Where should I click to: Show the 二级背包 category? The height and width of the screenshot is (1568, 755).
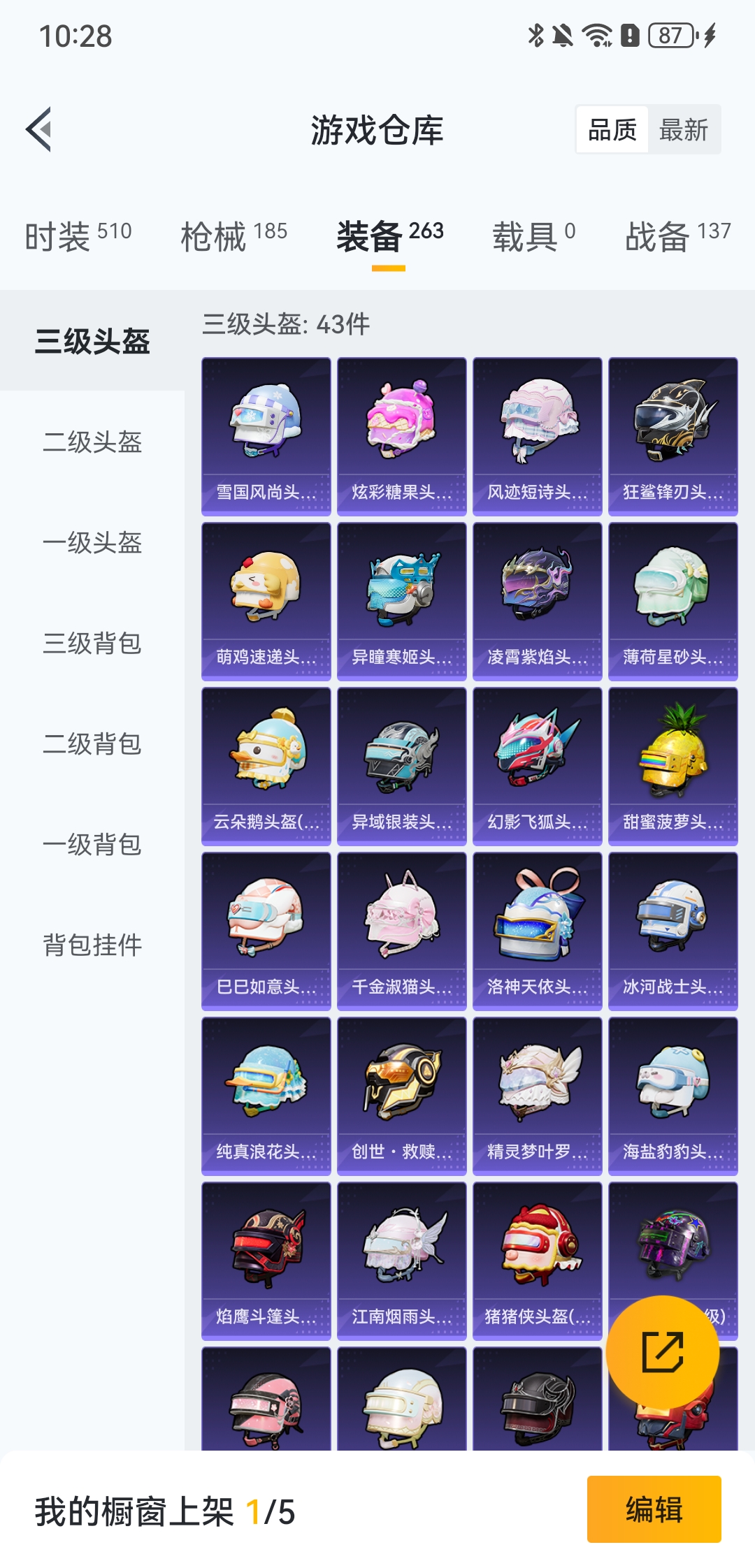pyautogui.click(x=92, y=744)
